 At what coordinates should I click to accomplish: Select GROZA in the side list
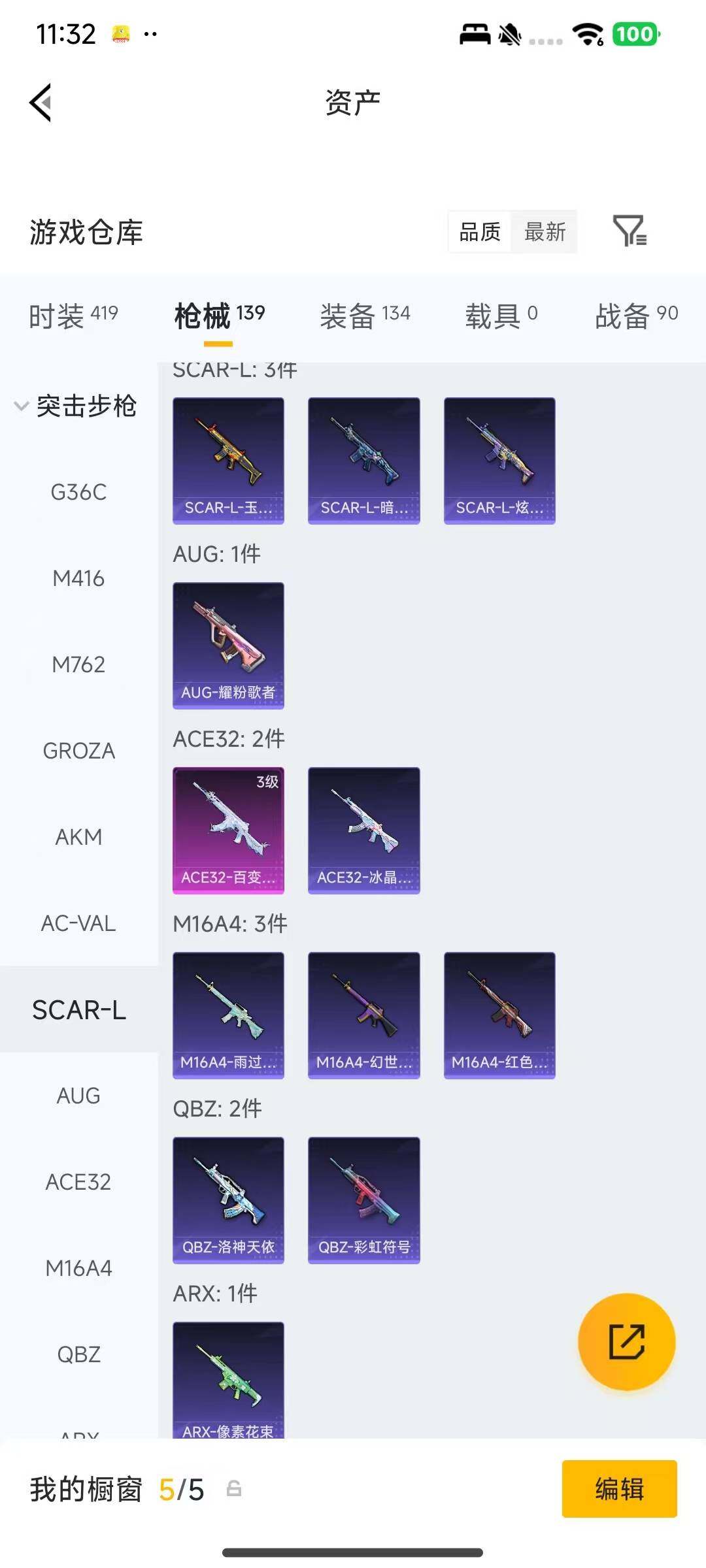[x=78, y=751]
